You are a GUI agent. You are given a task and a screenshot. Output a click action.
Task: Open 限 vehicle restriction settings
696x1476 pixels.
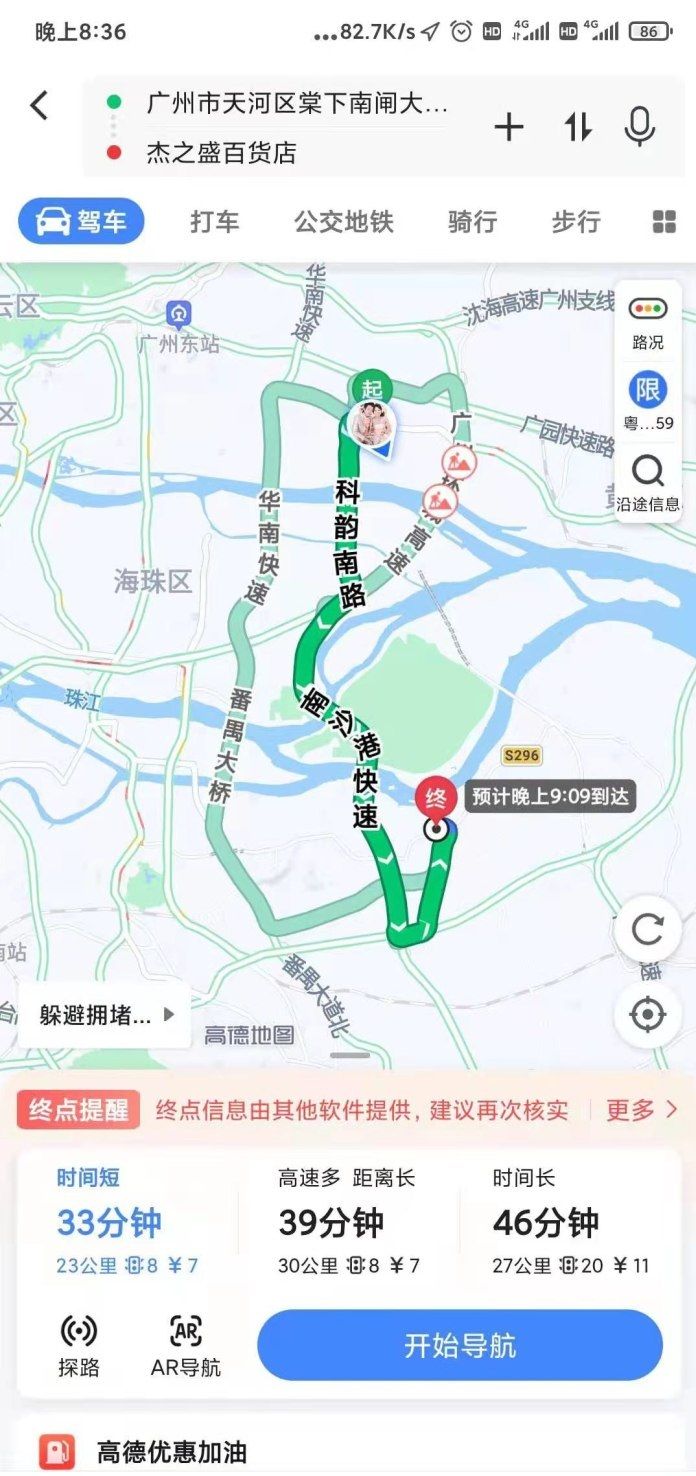(x=648, y=401)
